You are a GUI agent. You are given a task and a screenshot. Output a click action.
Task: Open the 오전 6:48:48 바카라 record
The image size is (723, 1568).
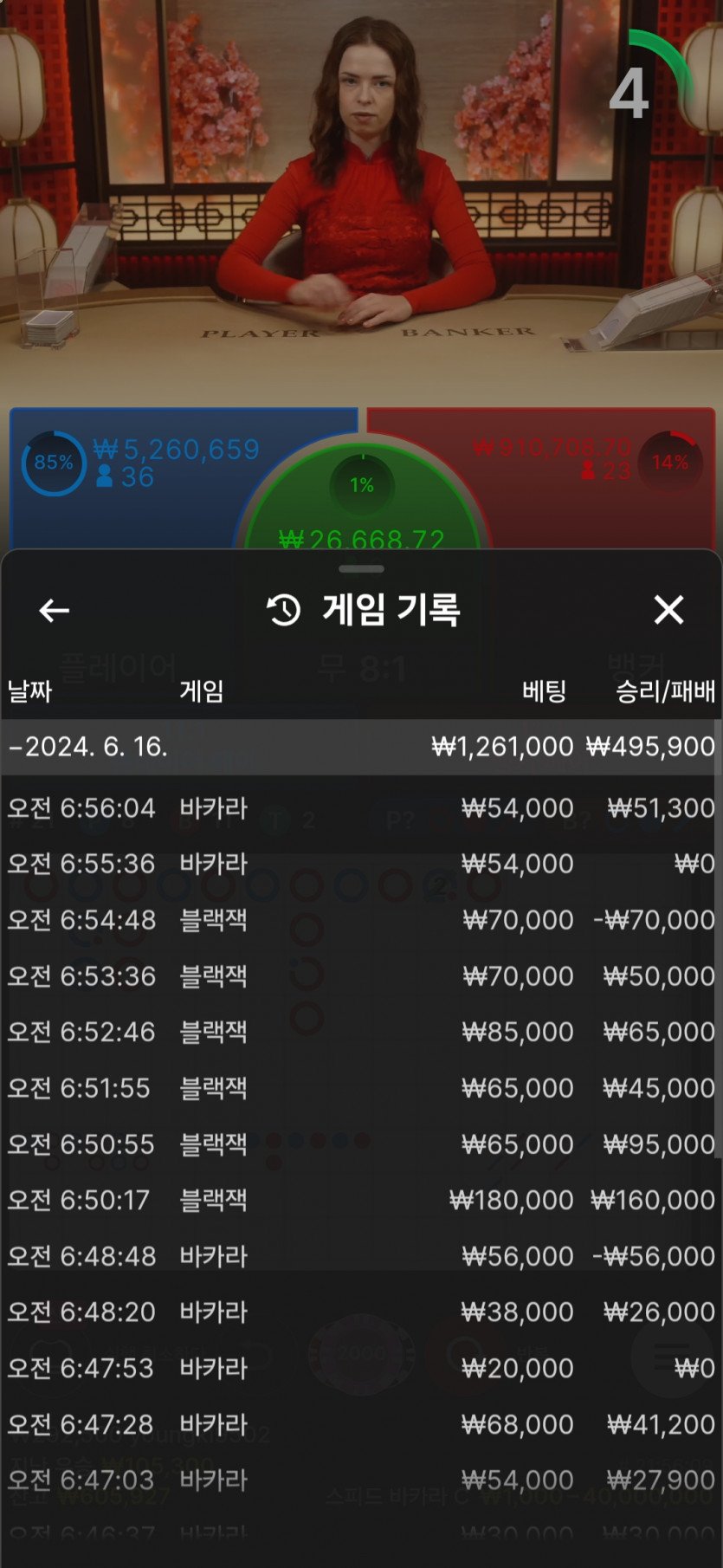tap(361, 1256)
